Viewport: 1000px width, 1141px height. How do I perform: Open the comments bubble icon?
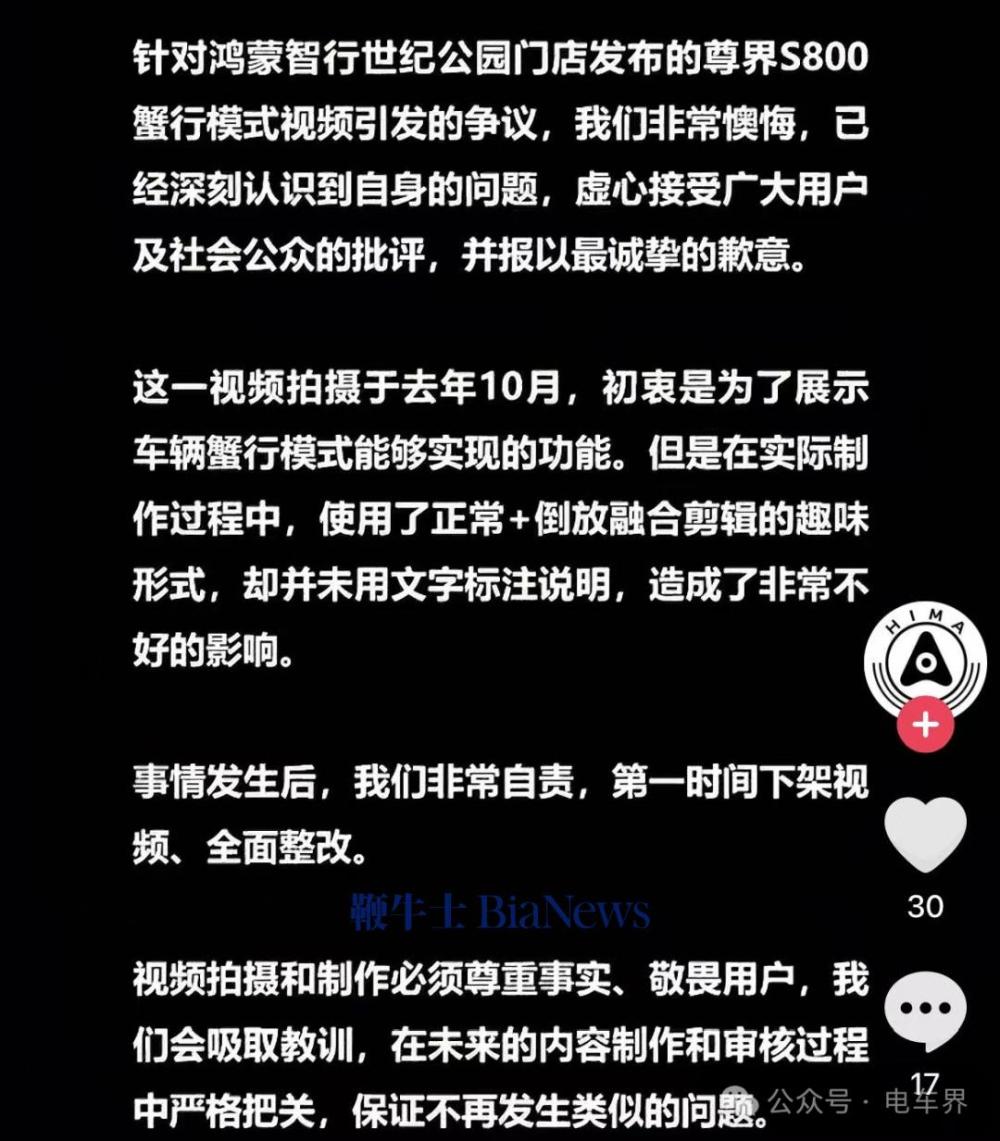pos(926,1011)
